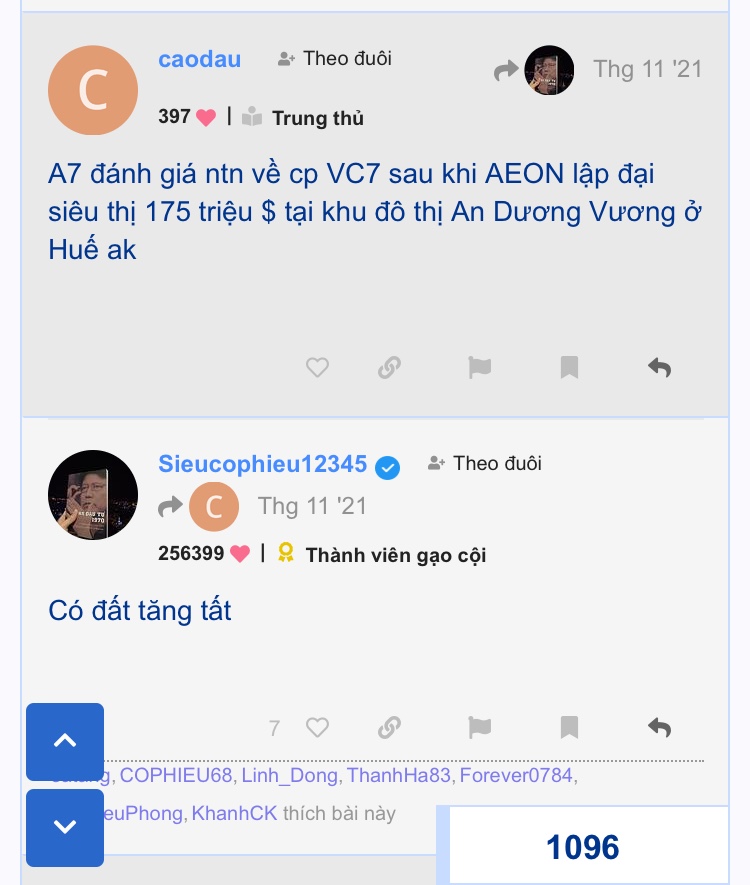Viewport: 750px width, 885px height.
Task: View Linh_Dong's profile from likers
Action: [291, 775]
